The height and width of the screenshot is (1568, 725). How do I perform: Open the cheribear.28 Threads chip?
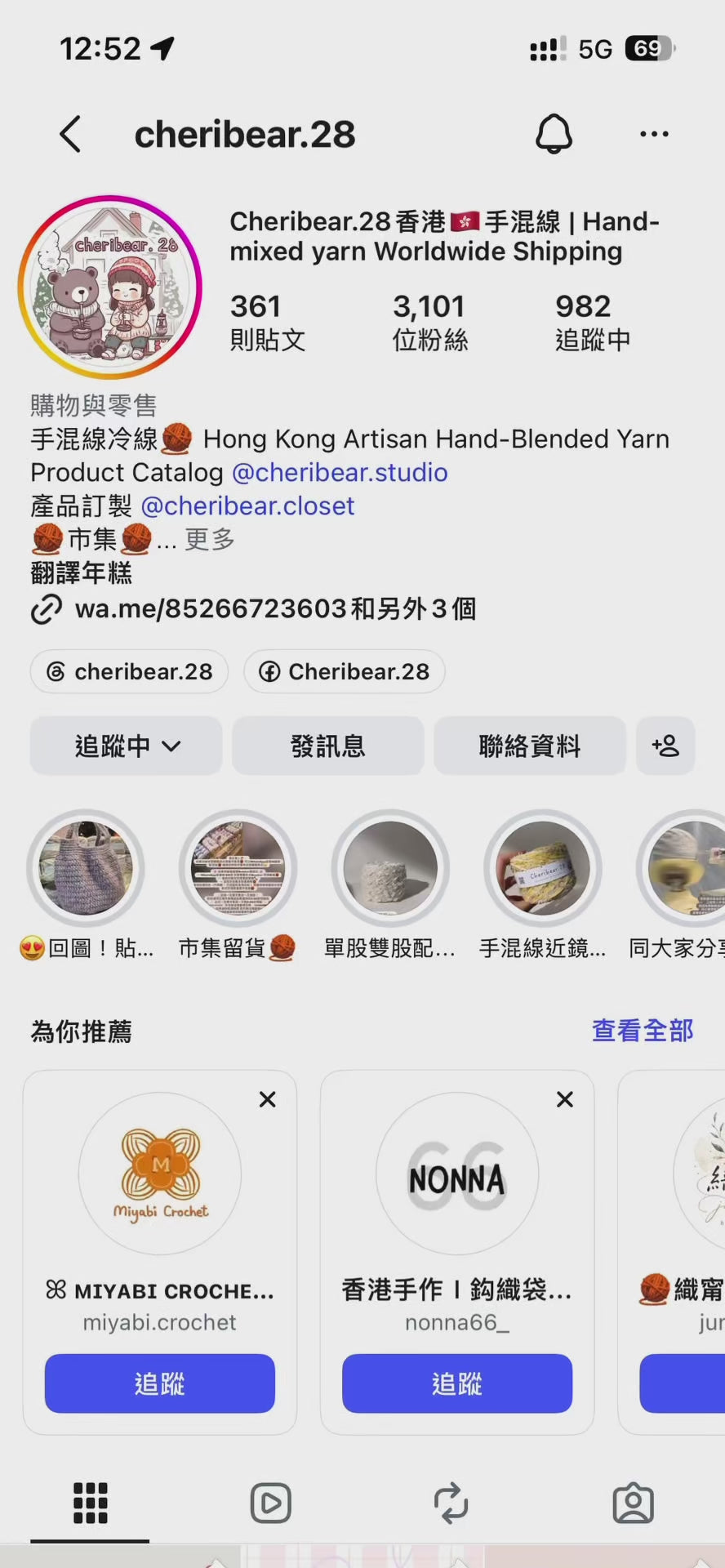click(129, 671)
